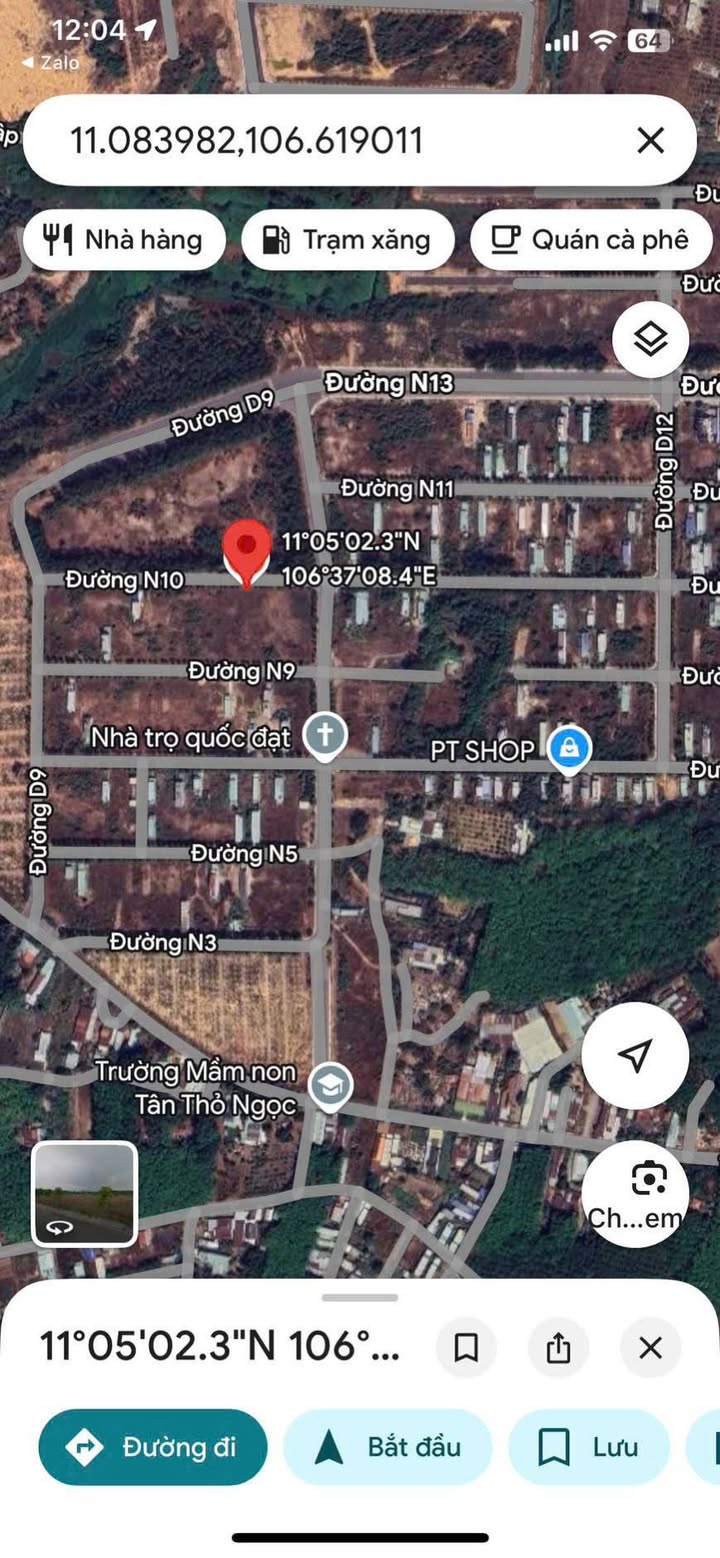Close the place details sheet
The image size is (720, 1558).
click(x=650, y=1348)
